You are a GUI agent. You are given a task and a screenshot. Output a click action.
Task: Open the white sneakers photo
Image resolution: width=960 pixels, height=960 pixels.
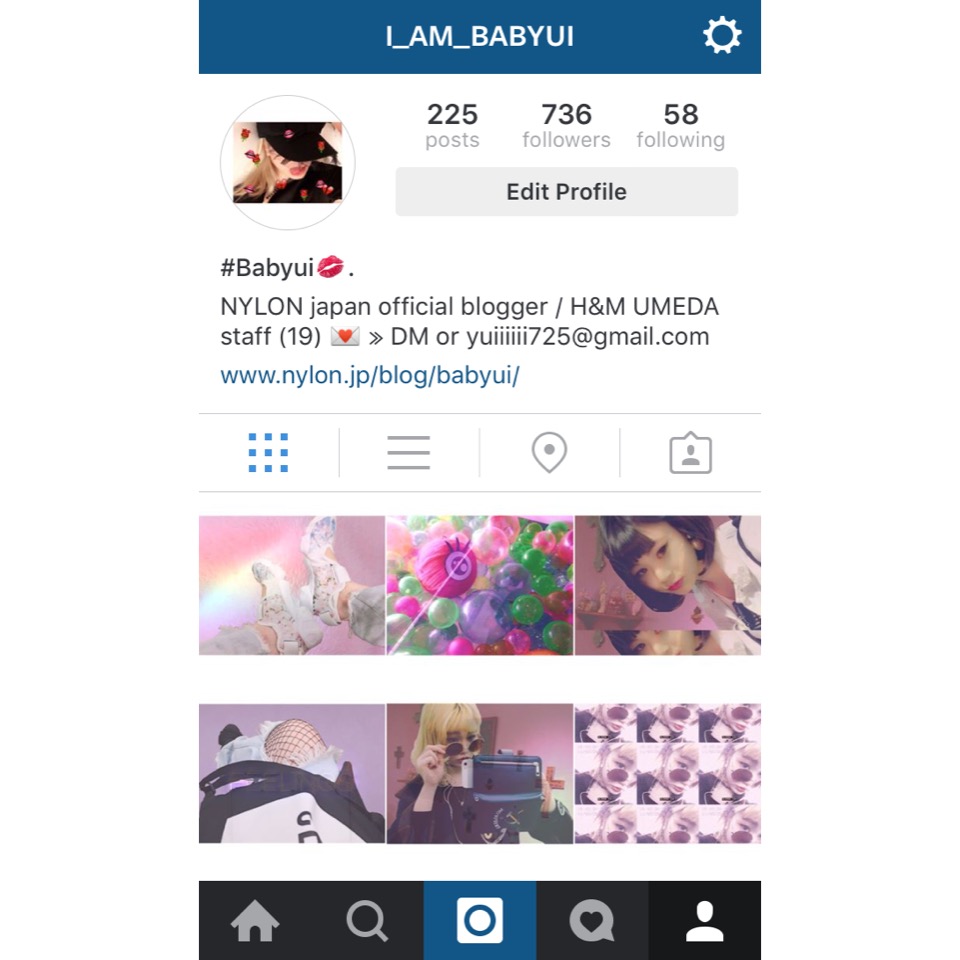(x=291, y=586)
